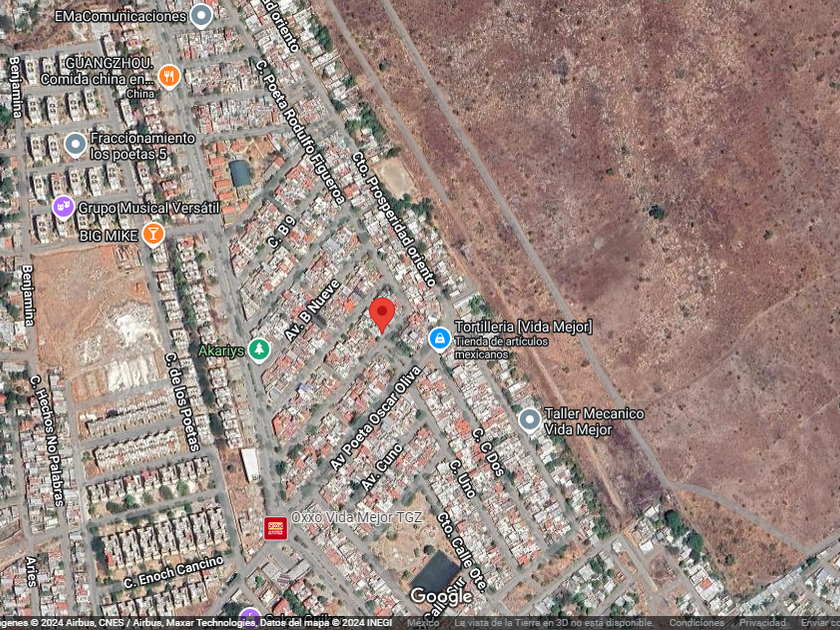The height and width of the screenshot is (630, 840).
Task: Open the Privacidad link
Action: [x=762, y=623]
